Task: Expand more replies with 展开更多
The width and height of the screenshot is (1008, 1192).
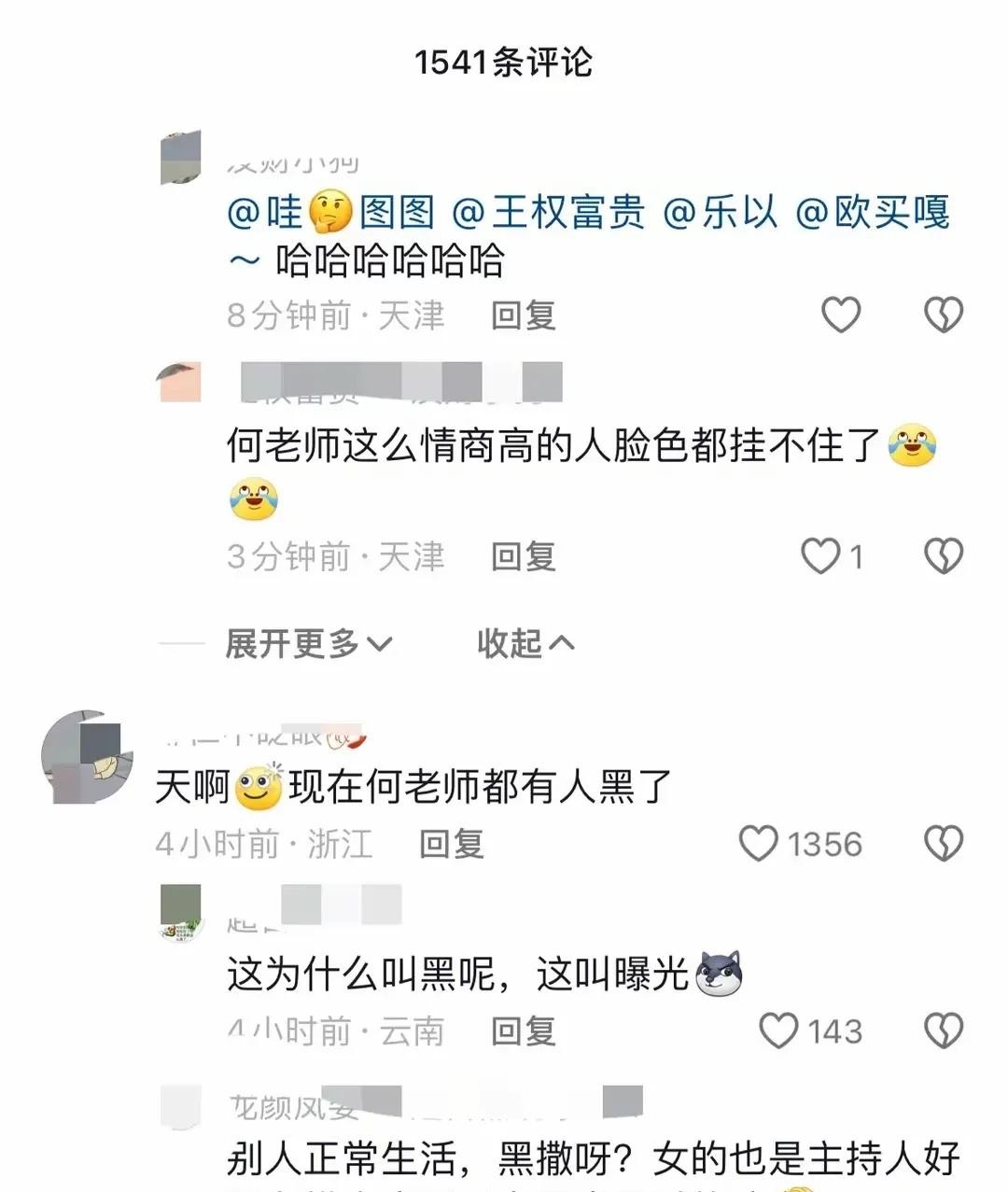Action: click(308, 643)
